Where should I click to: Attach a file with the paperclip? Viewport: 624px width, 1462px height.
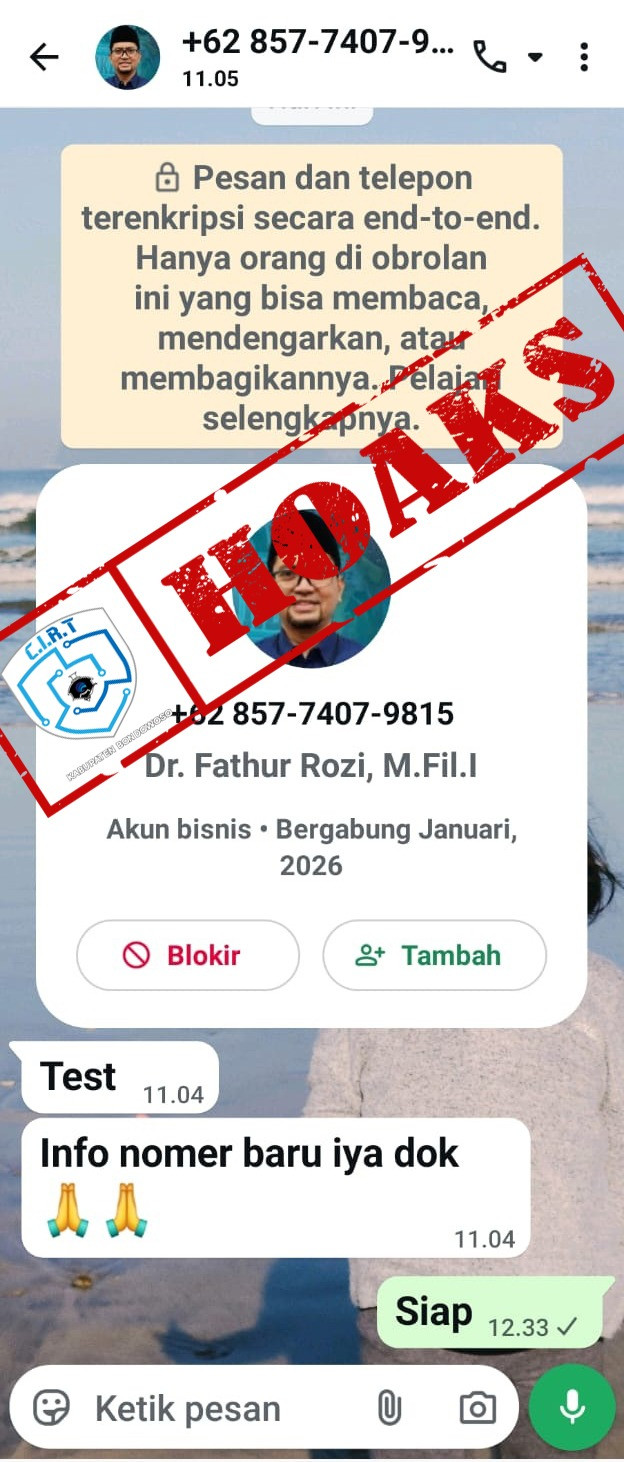click(388, 1408)
